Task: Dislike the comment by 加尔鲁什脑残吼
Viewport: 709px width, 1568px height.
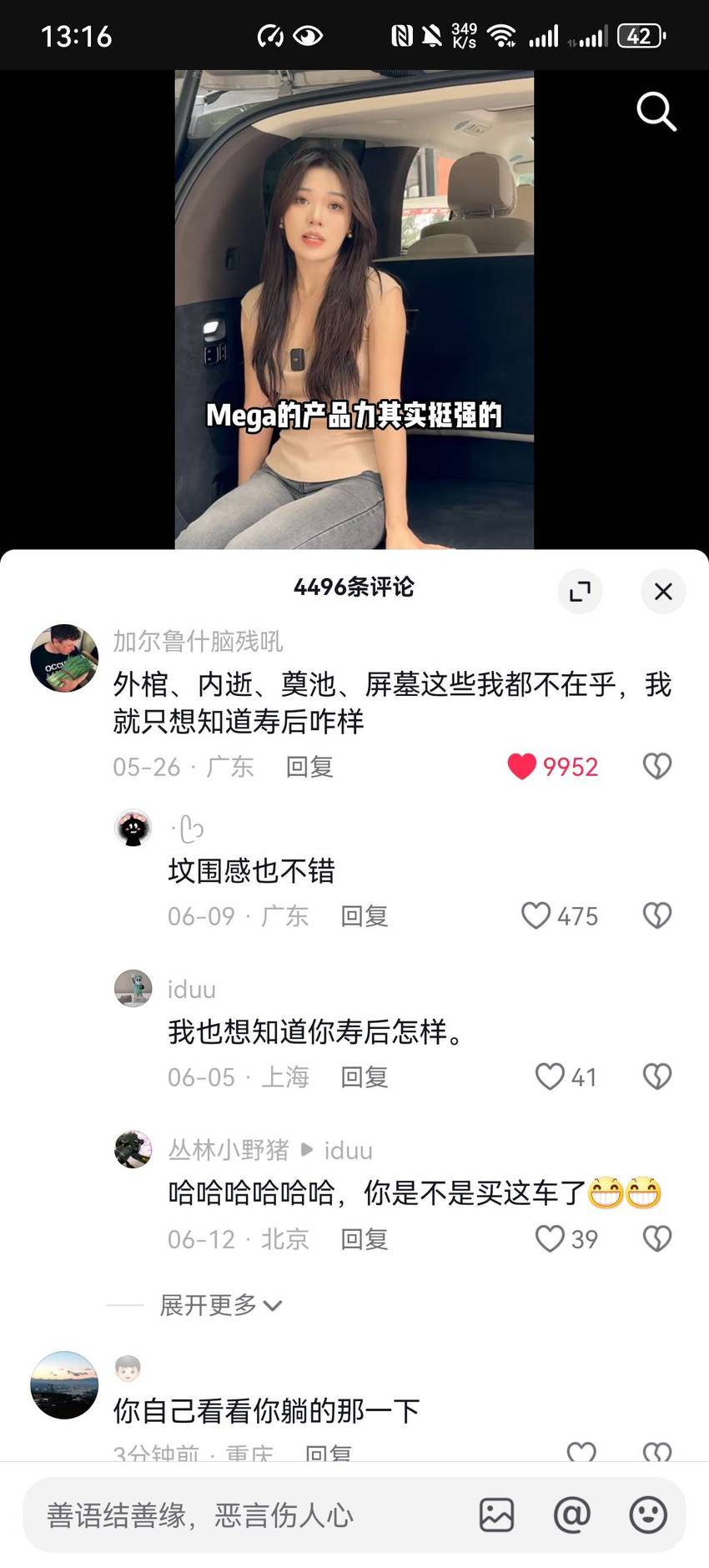Action: coord(657,766)
